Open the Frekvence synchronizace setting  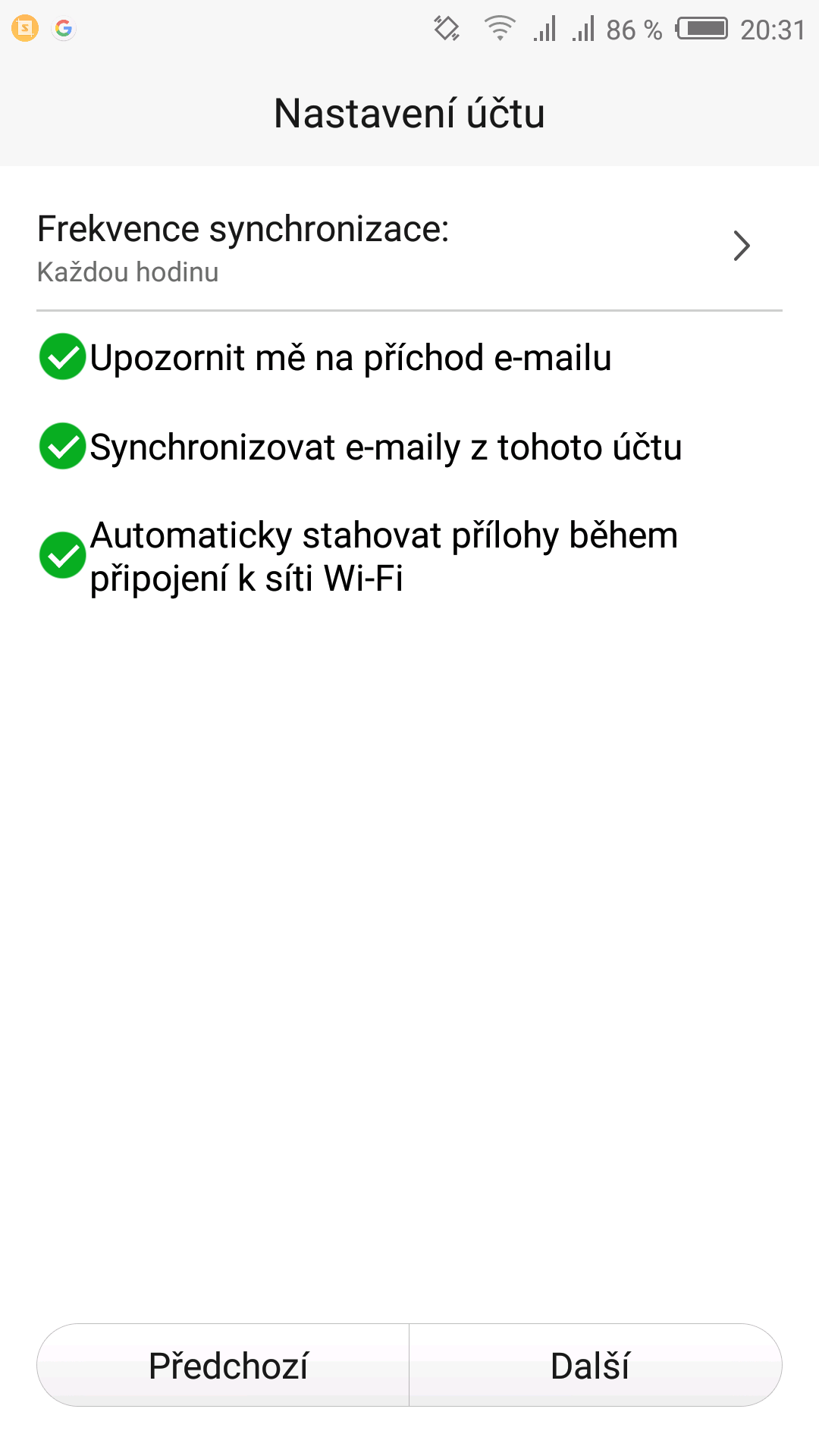click(409, 247)
